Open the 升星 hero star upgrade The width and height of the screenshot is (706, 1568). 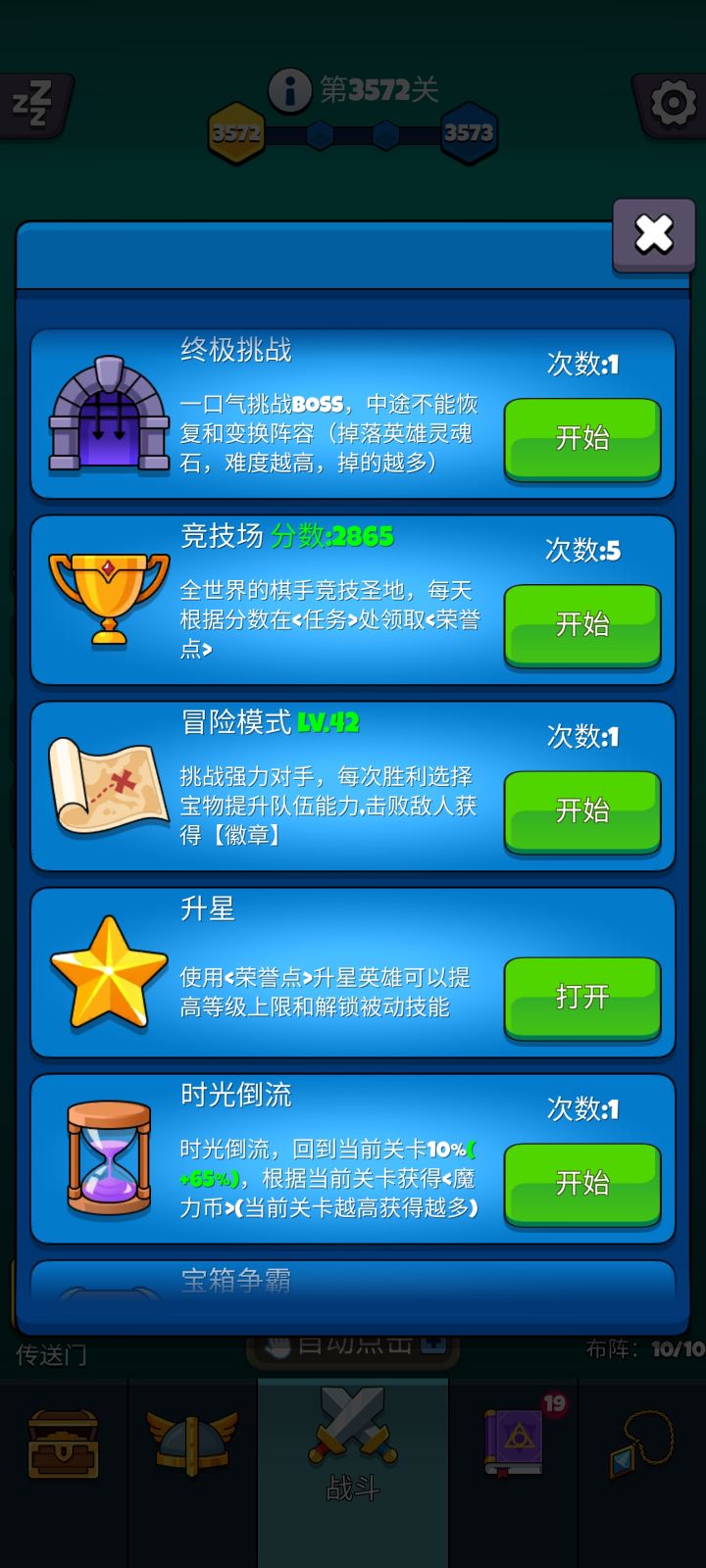(x=582, y=998)
